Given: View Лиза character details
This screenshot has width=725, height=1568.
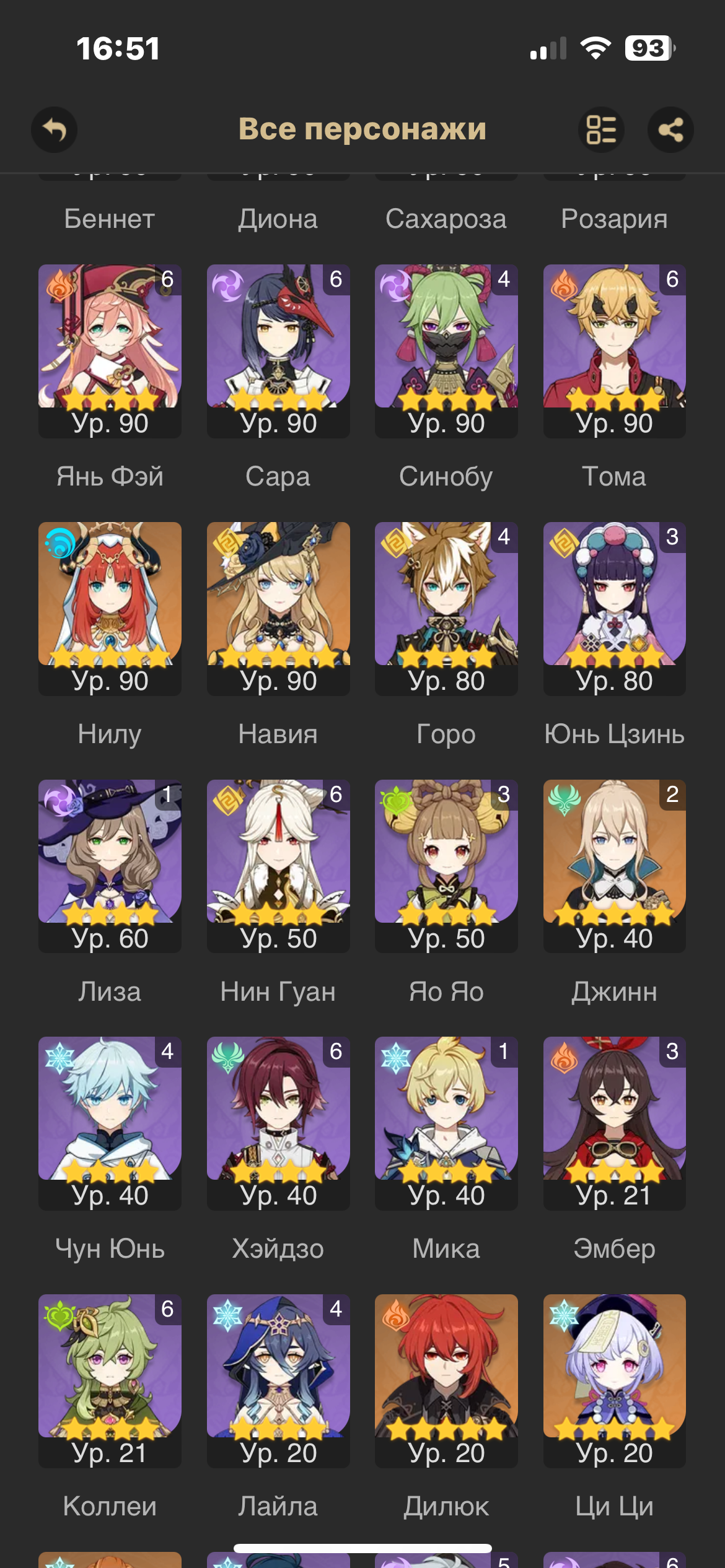Looking at the screenshot, I should point(110,866).
